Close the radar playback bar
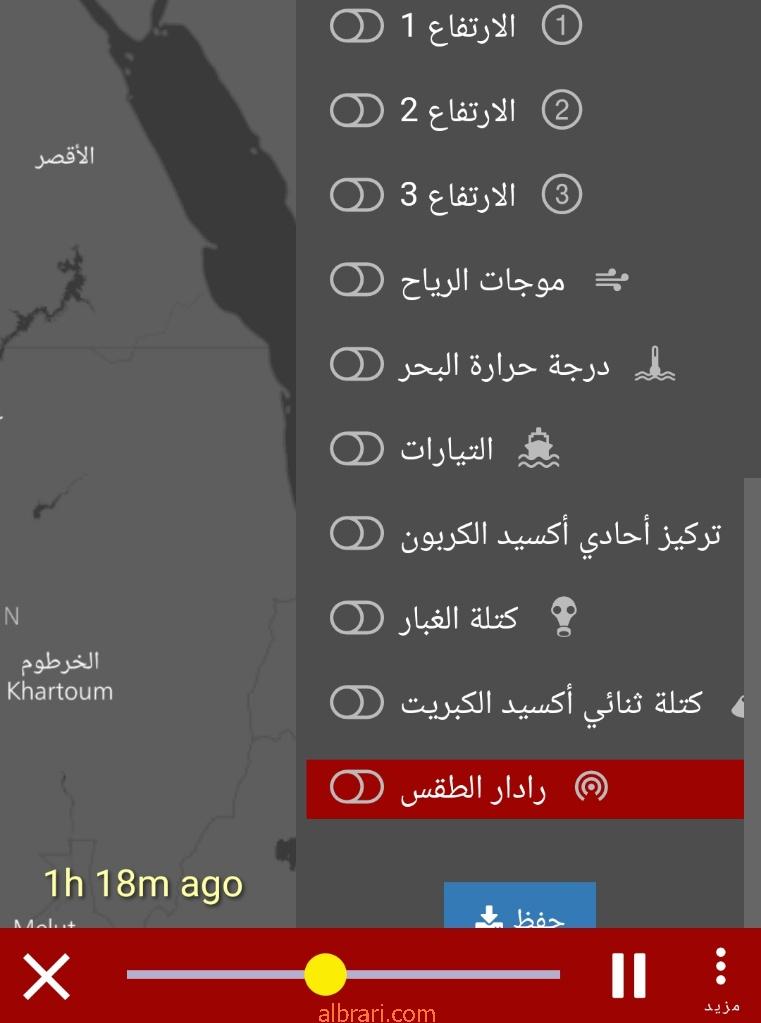The height and width of the screenshot is (1023, 761). click(x=47, y=976)
